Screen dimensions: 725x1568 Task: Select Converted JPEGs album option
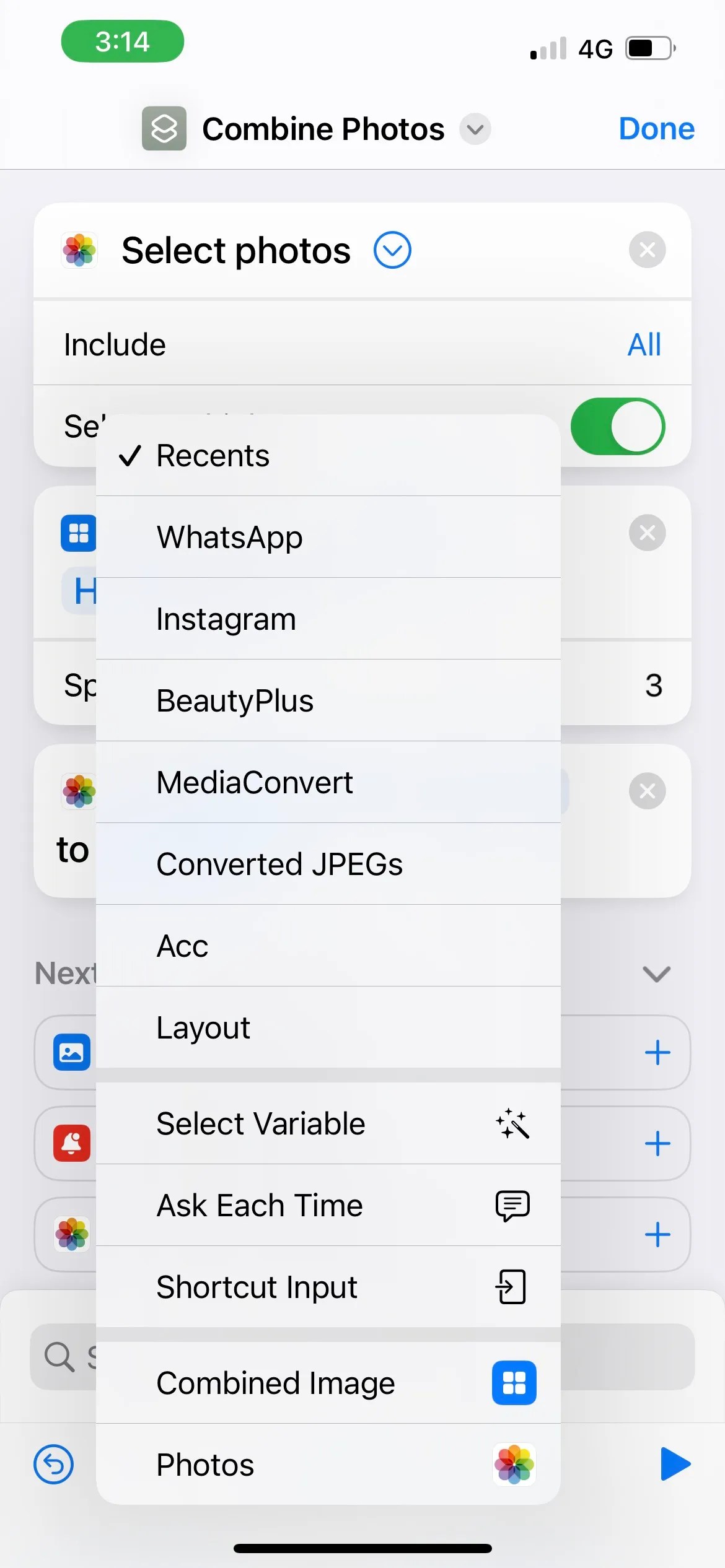click(x=279, y=864)
